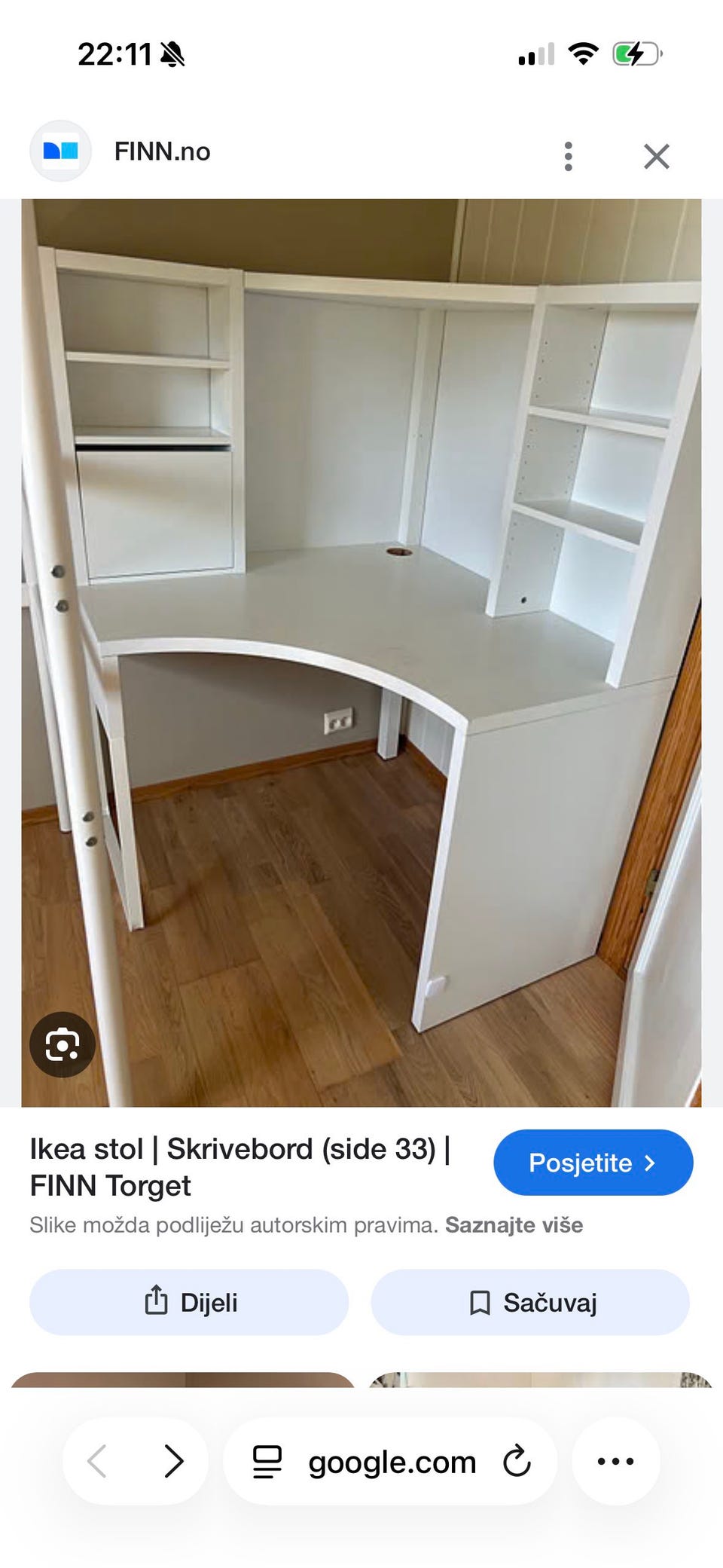Open the Saznajte više link
The width and height of the screenshot is (723, 1568).
point(514,1225)
